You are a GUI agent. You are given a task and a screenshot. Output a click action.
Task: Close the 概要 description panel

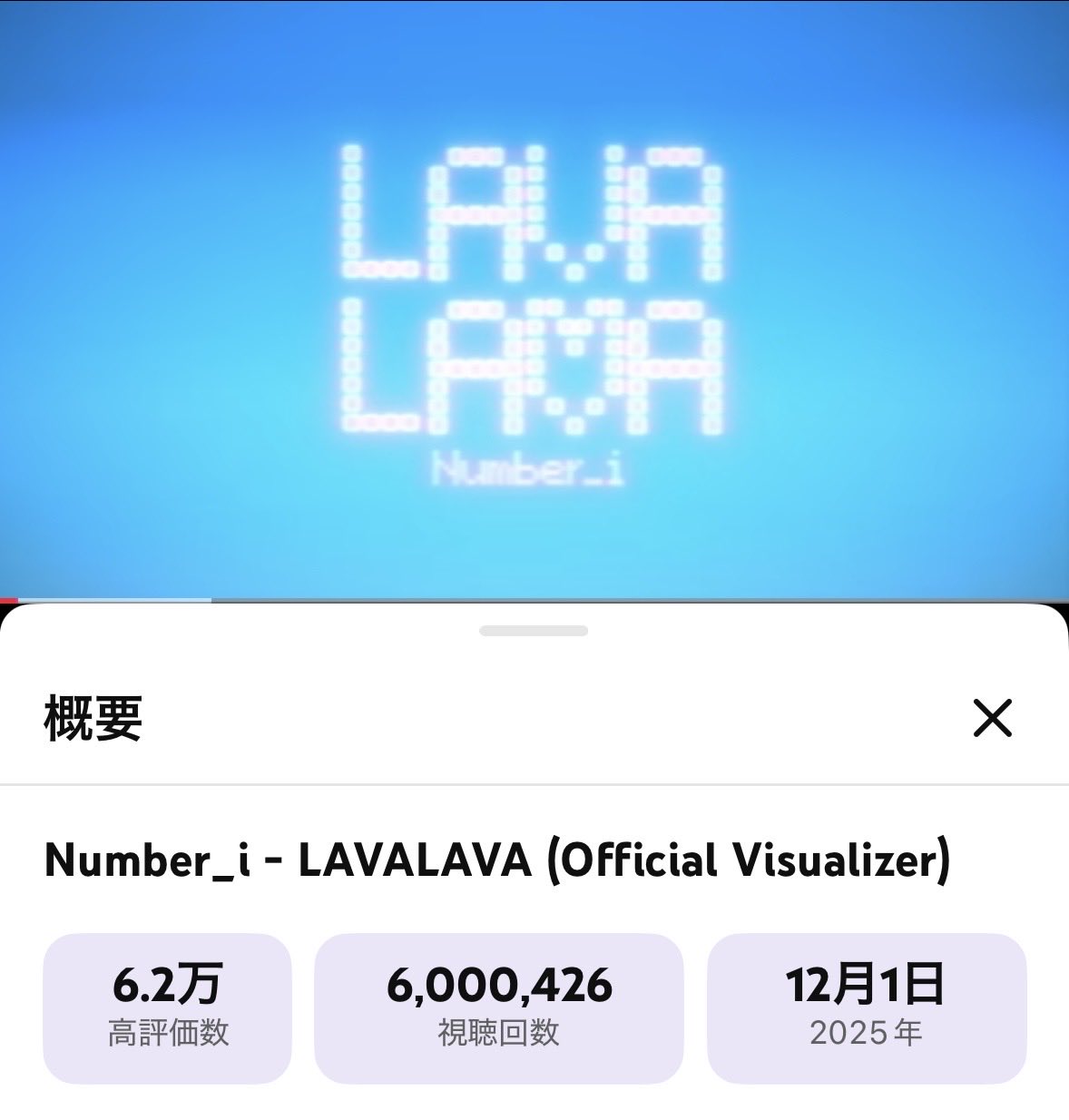click(x=992, y=719)
